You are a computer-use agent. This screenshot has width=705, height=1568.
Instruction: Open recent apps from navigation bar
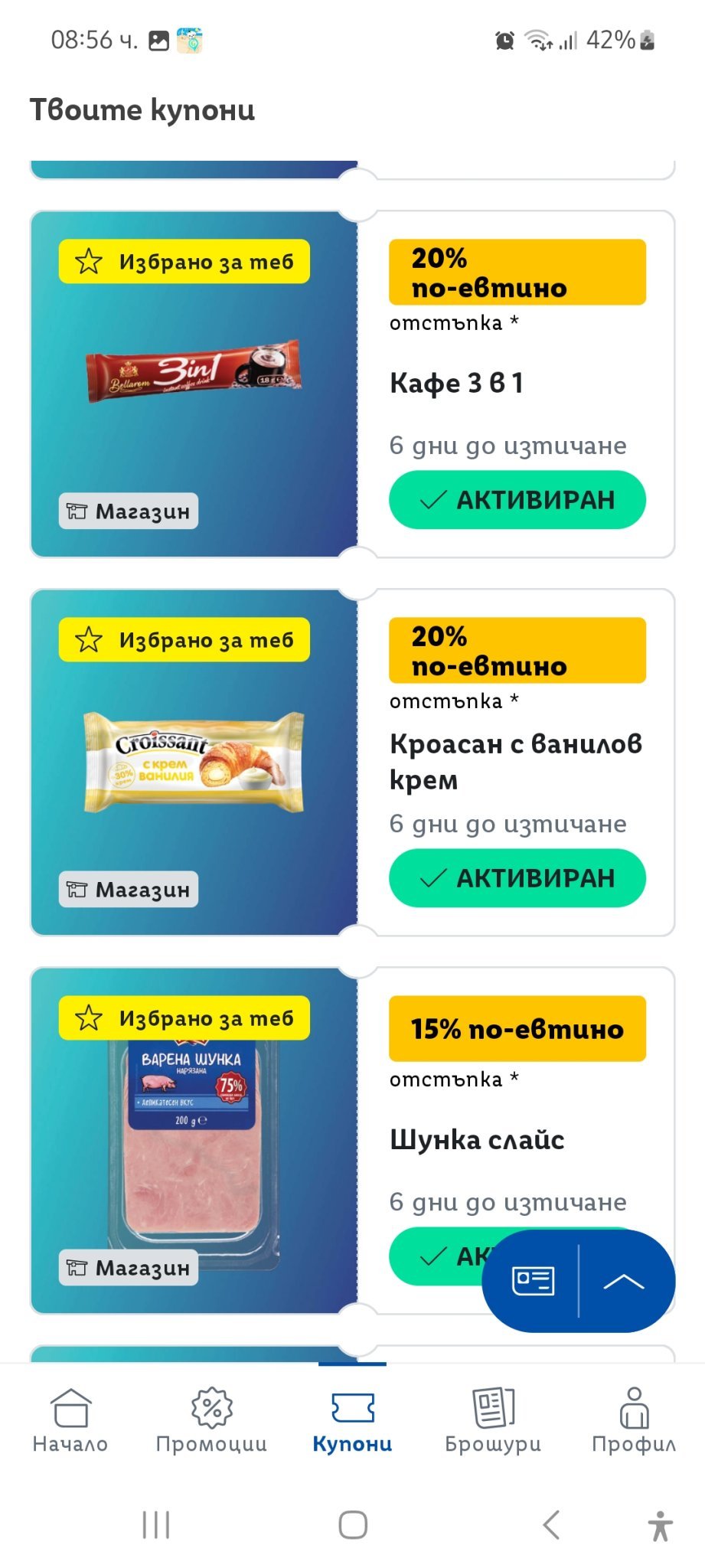click(156, 1524)
